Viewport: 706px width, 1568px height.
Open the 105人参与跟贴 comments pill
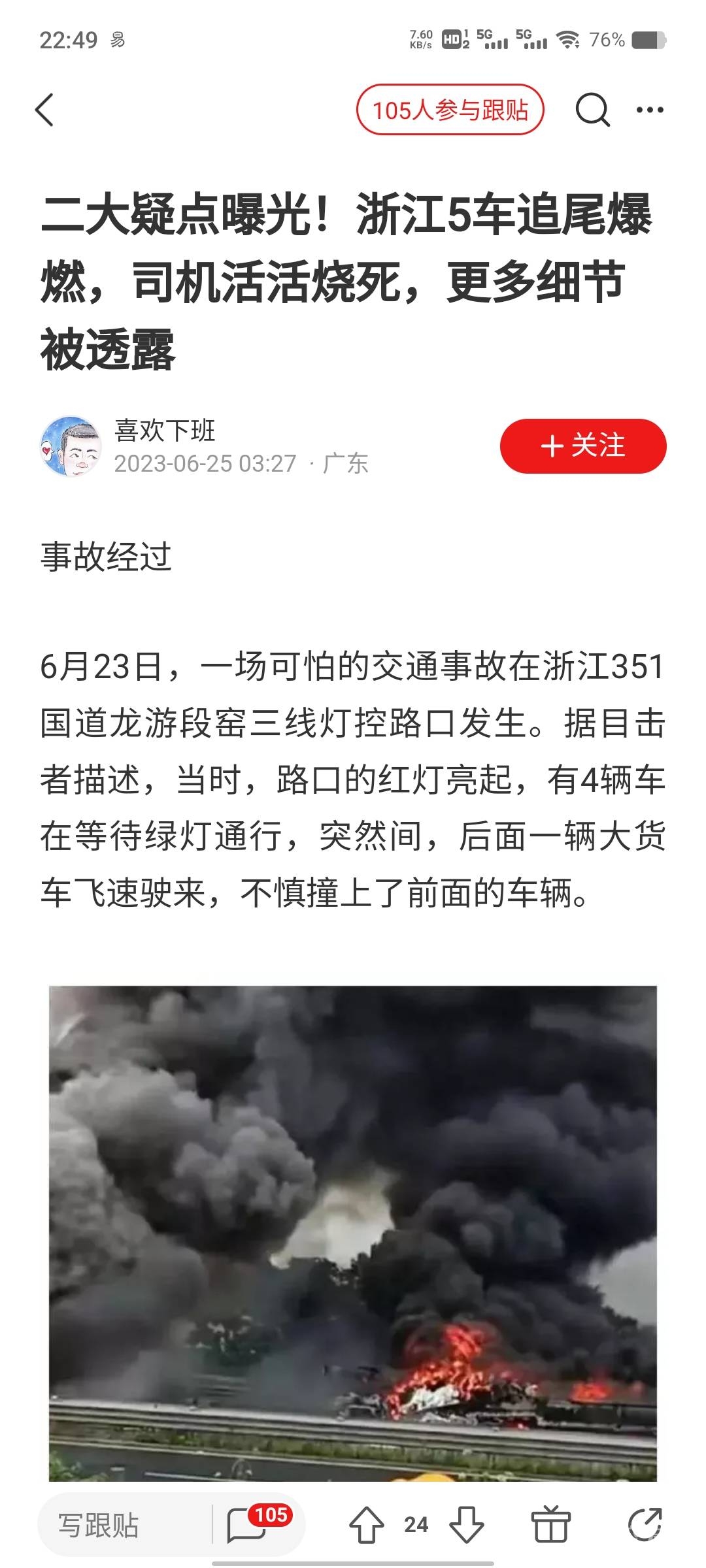(450, 110)
